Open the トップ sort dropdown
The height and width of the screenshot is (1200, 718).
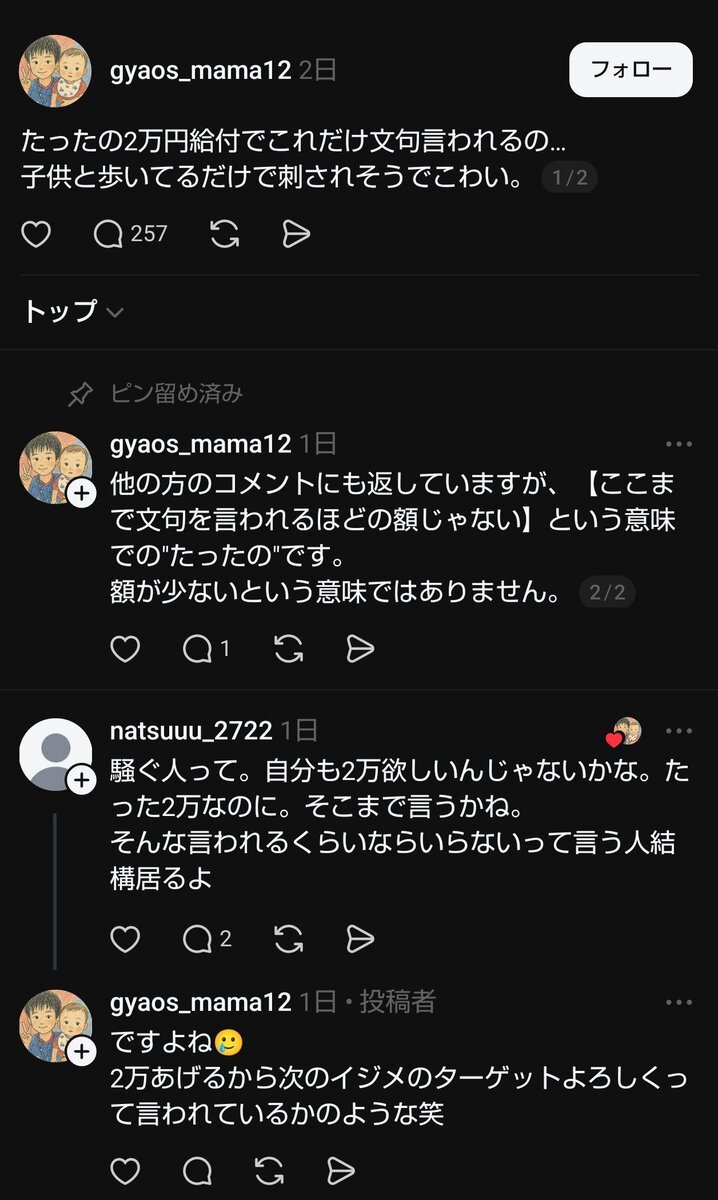[x=73, y=311]
